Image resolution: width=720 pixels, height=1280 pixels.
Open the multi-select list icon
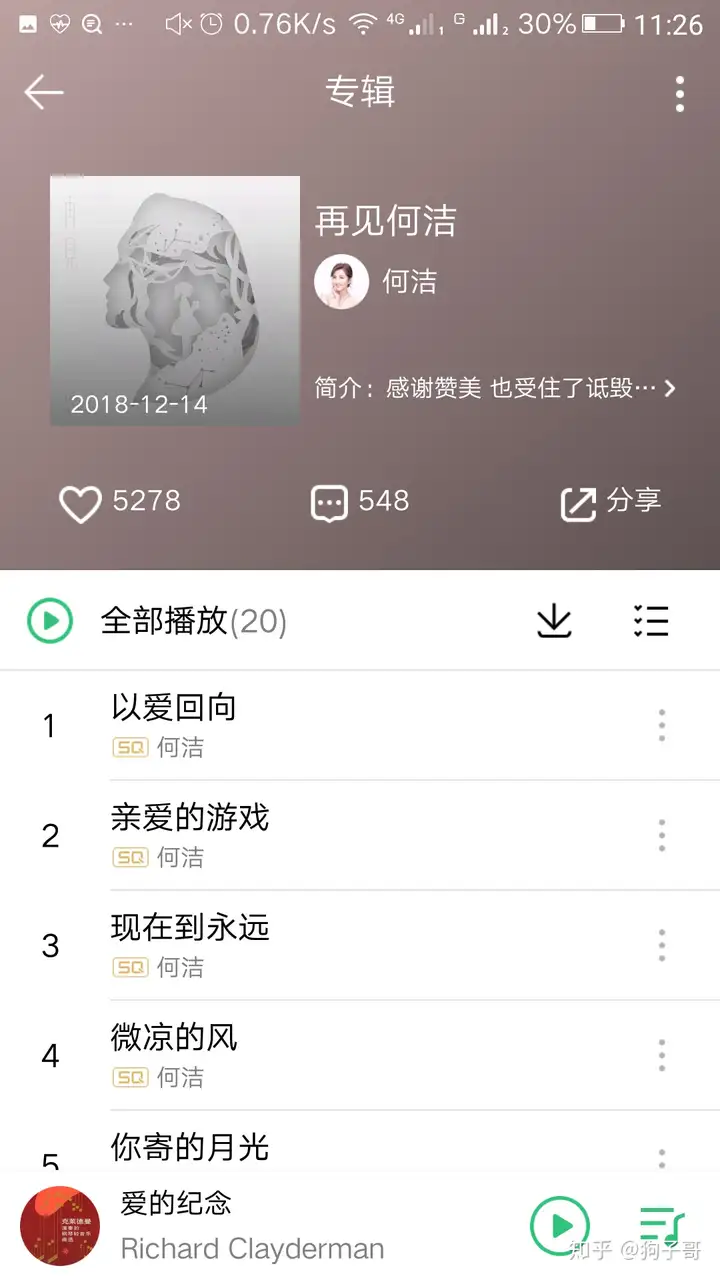(651, 621)
